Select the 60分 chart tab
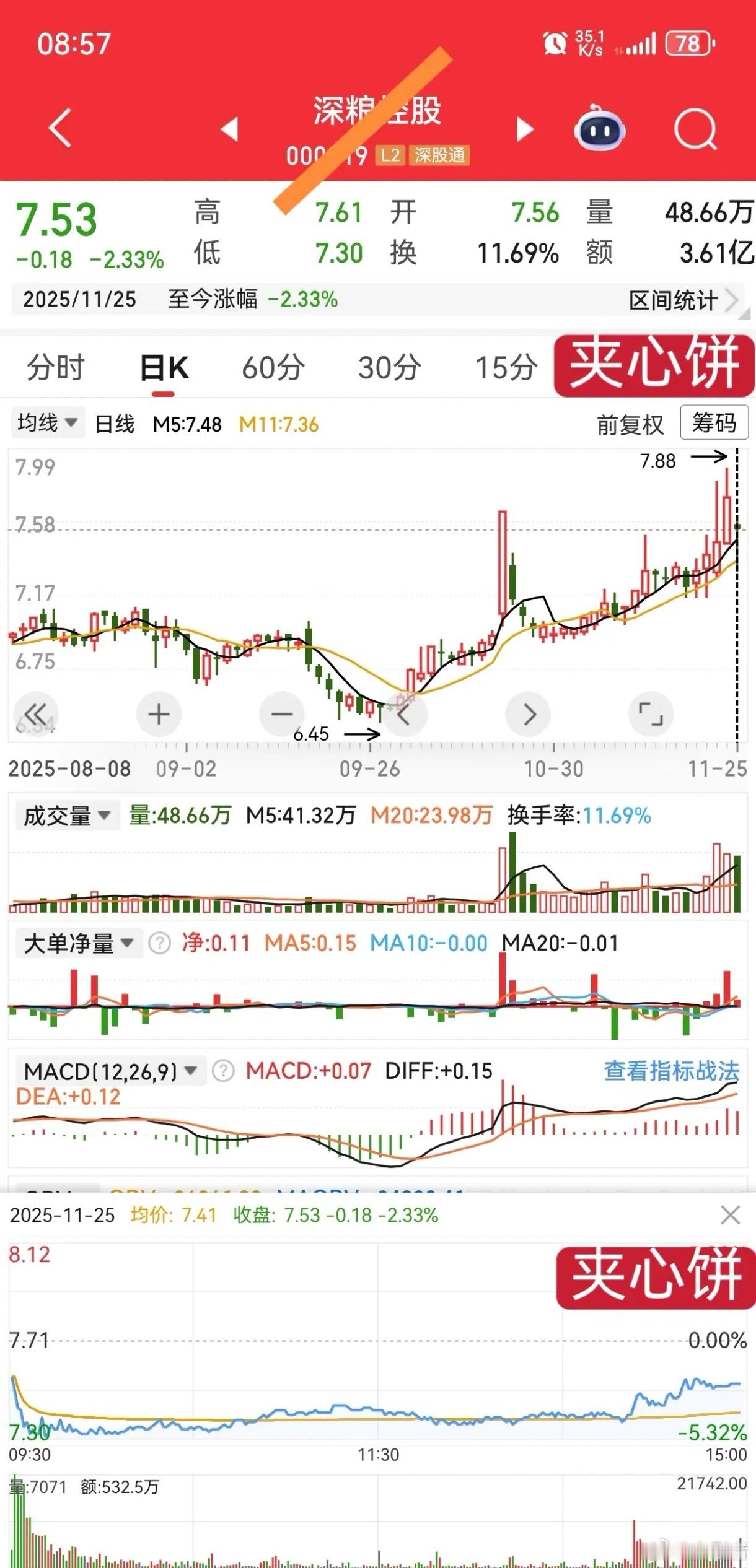 [273, 367]
